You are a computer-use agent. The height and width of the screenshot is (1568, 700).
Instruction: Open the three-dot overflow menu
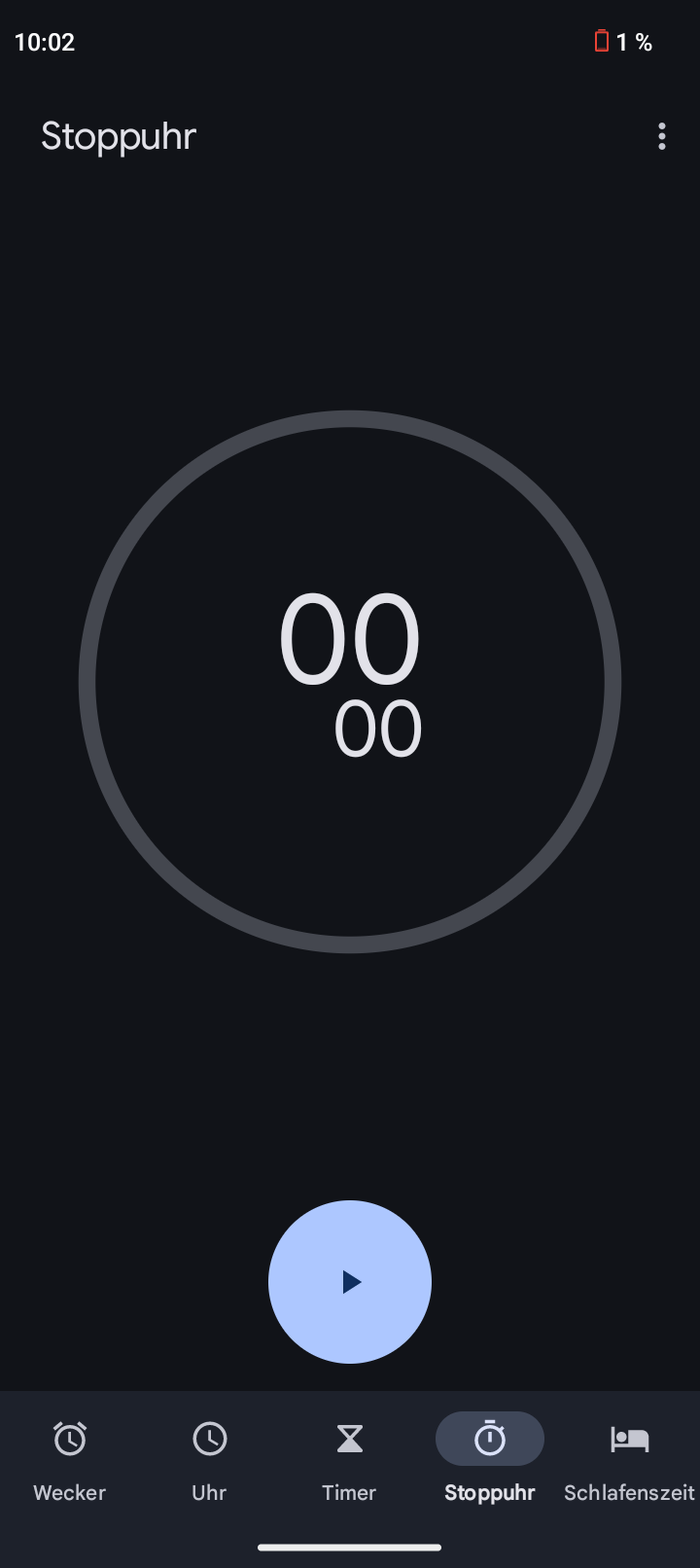click(662, 136)
